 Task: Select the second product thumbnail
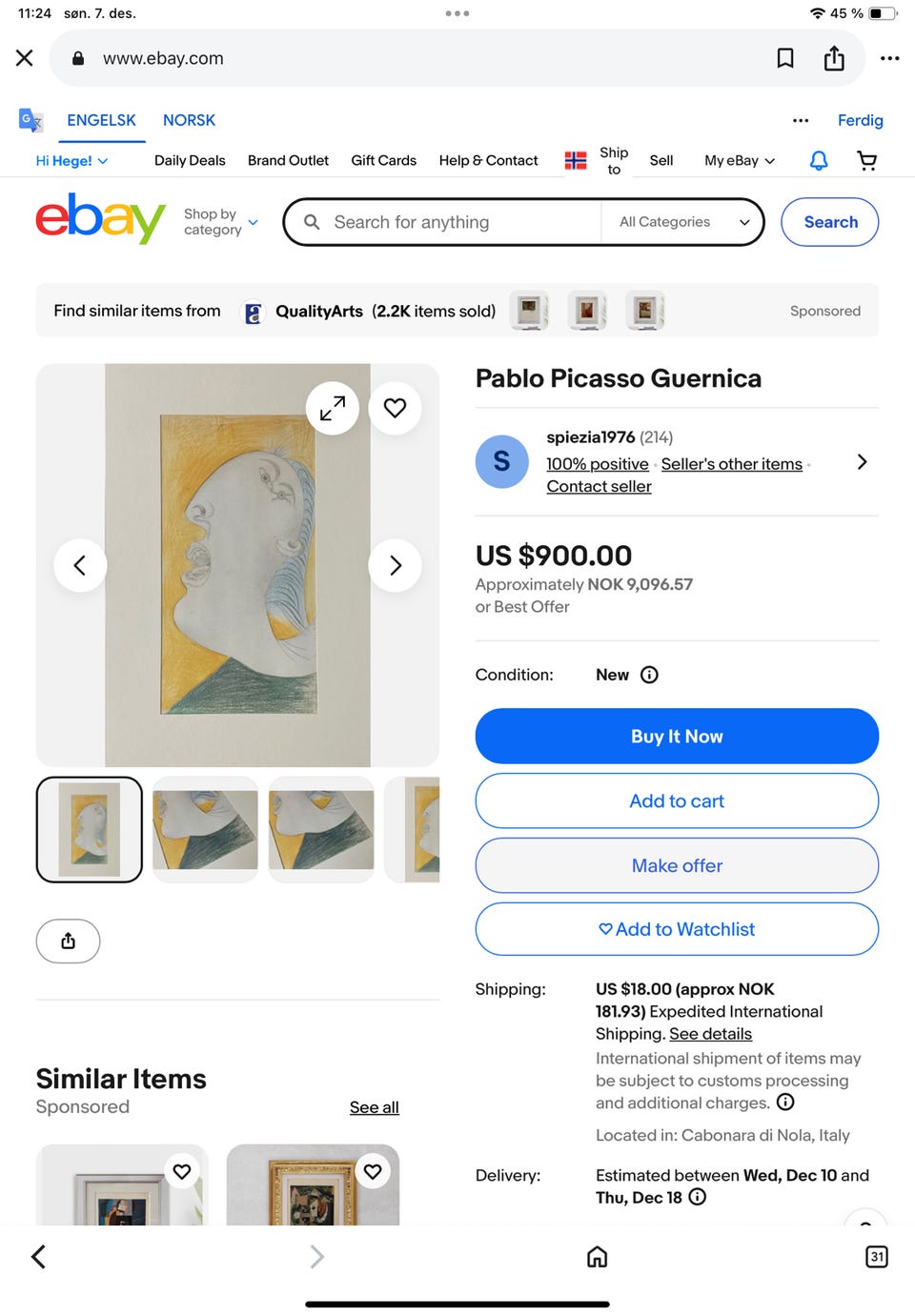pyautogui.click(x=204, y=829)
